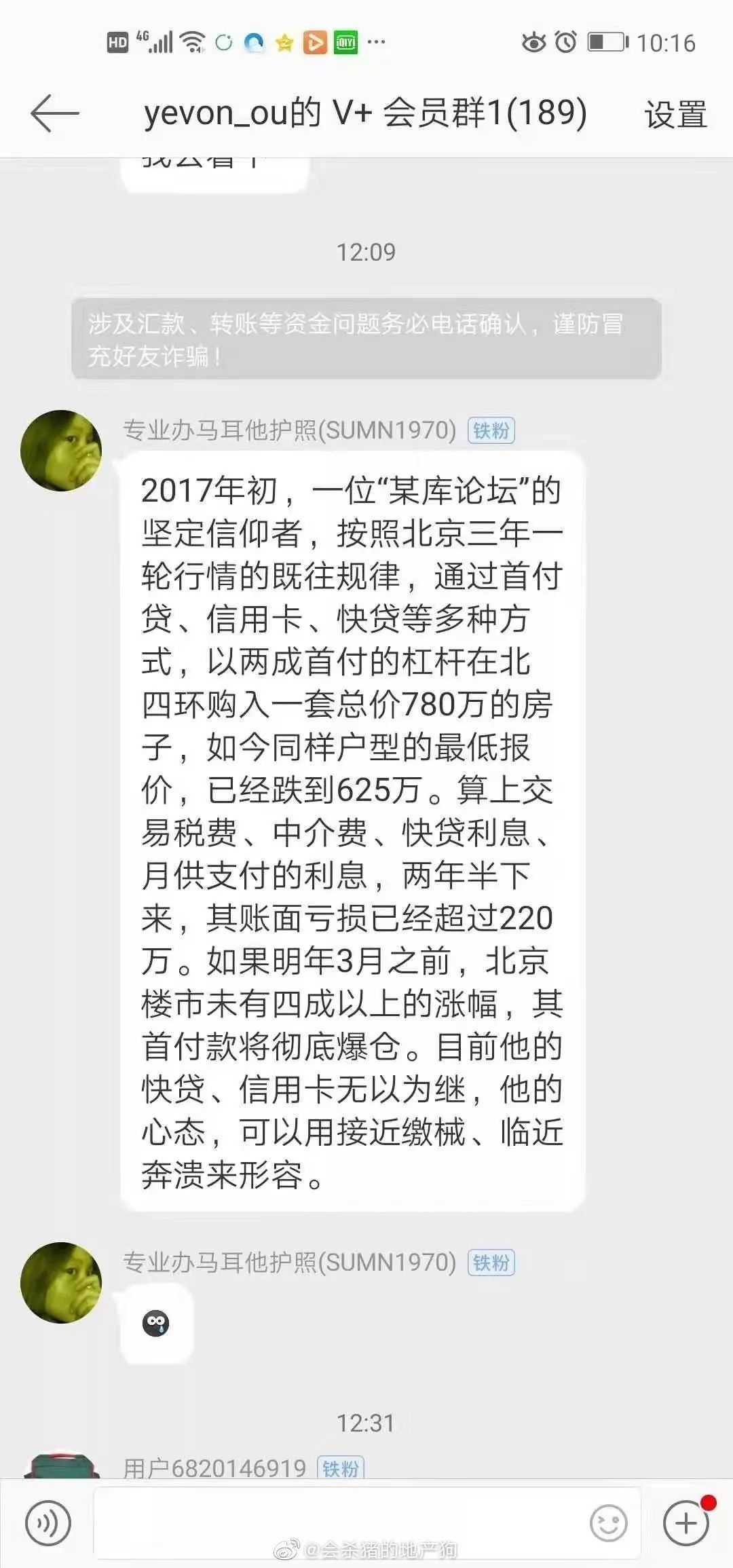The image size is (733, 1568).
Task: Open the avatar beside the emoji message
Action: 61,1283
